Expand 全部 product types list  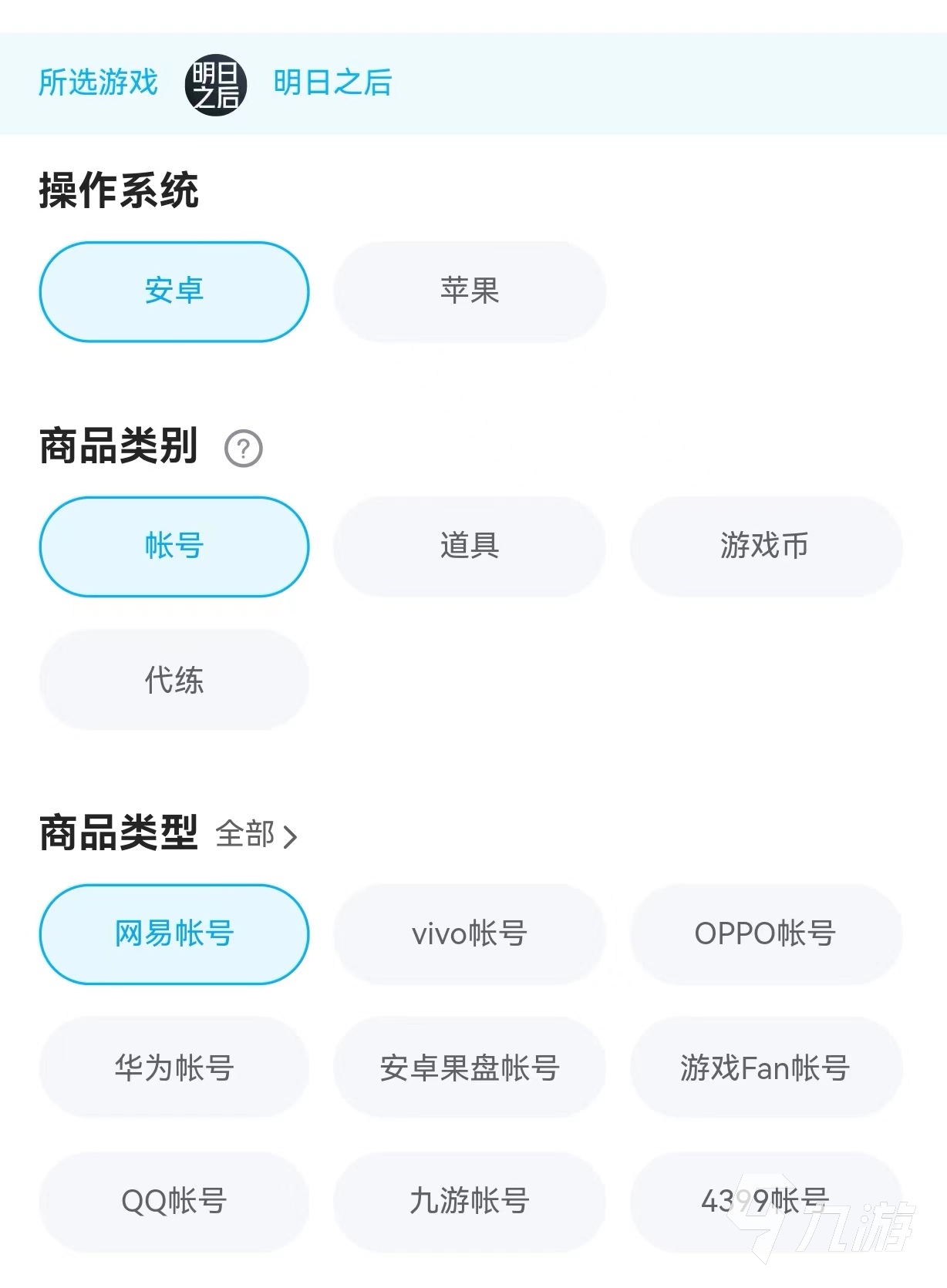click(x=256, y=835)
